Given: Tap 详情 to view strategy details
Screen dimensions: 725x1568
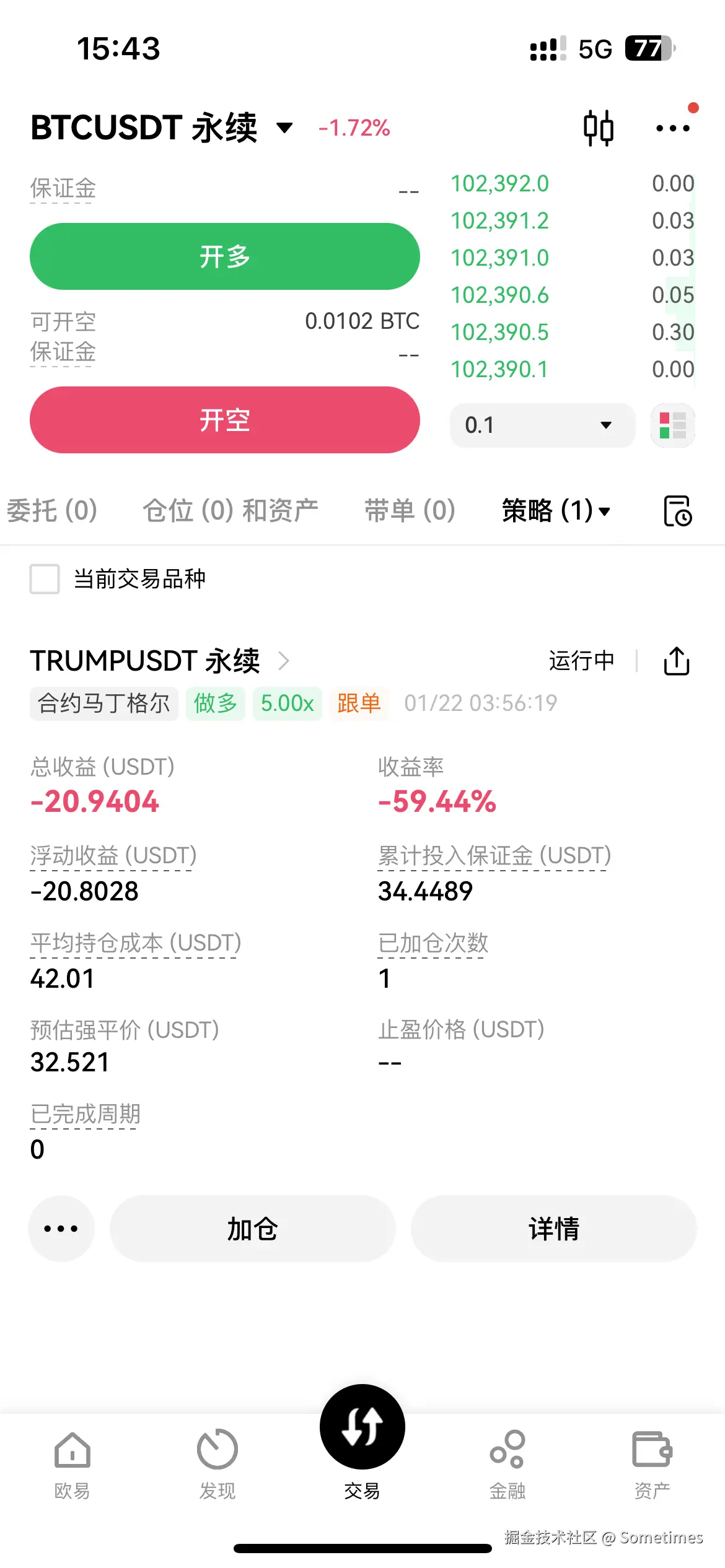Looking at the screenshot, I should pyautogui.click(x=554, y=1228).
